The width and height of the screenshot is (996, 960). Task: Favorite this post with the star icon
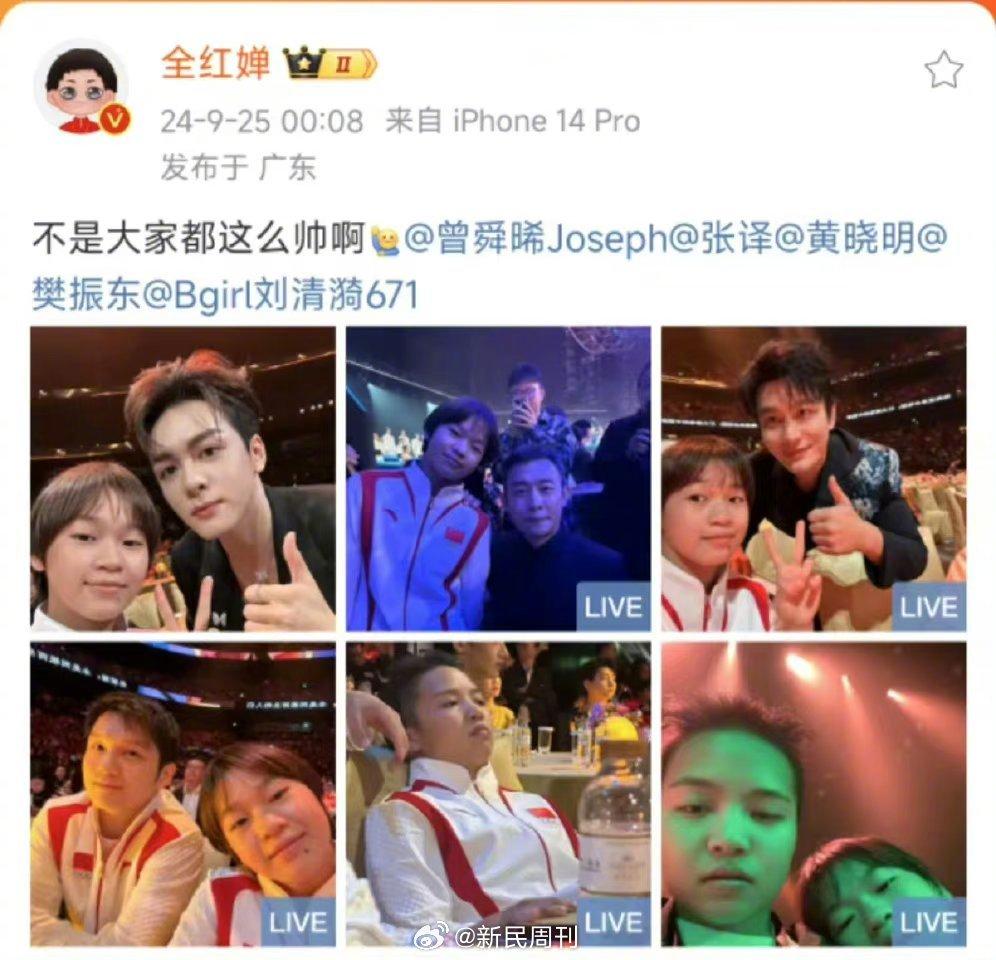[942, 71]
